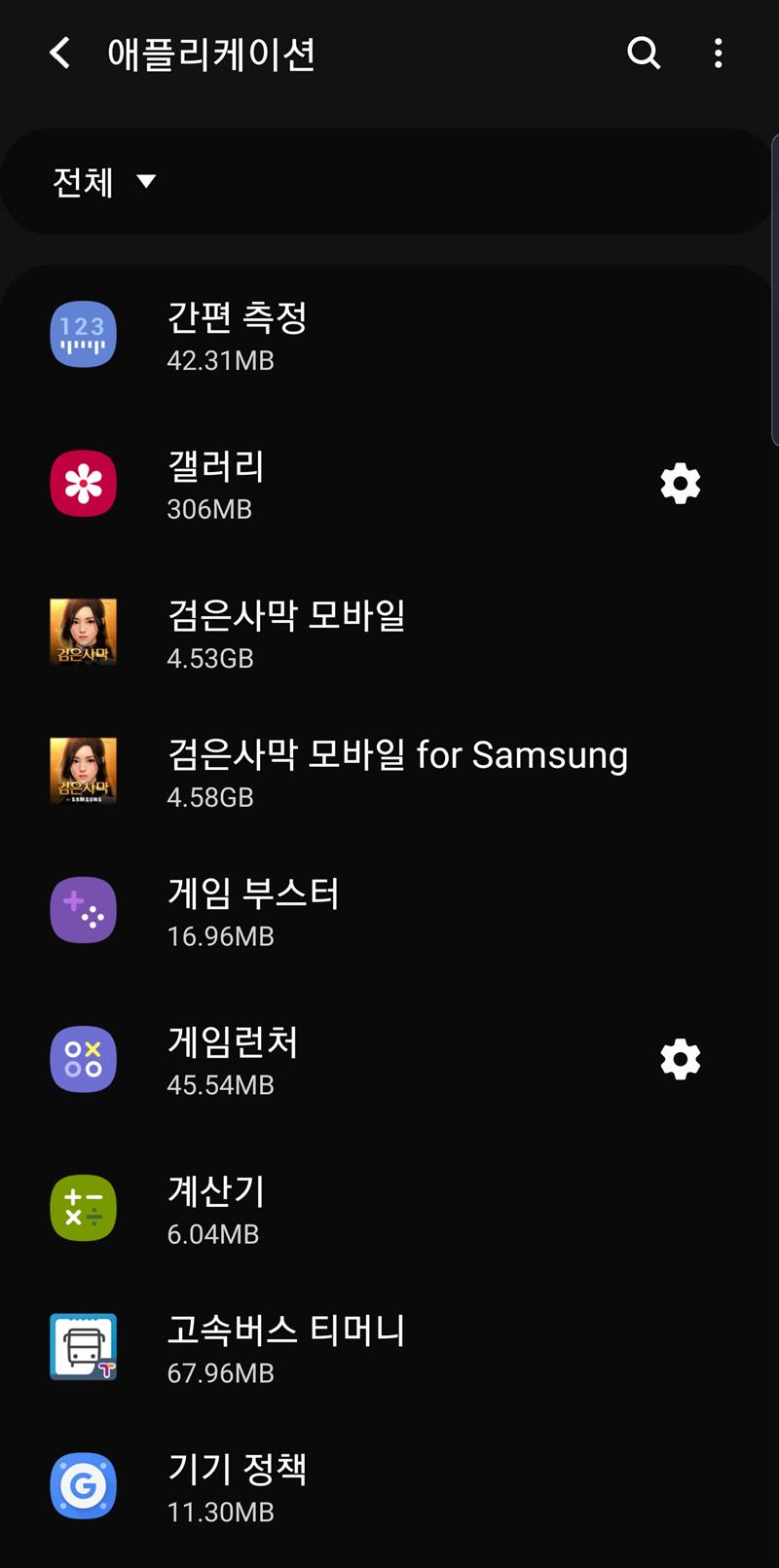This screenshot has width=779, height=1568.
Task: Expand the 전체 filter dropdown
Action: tap(104, 182)
